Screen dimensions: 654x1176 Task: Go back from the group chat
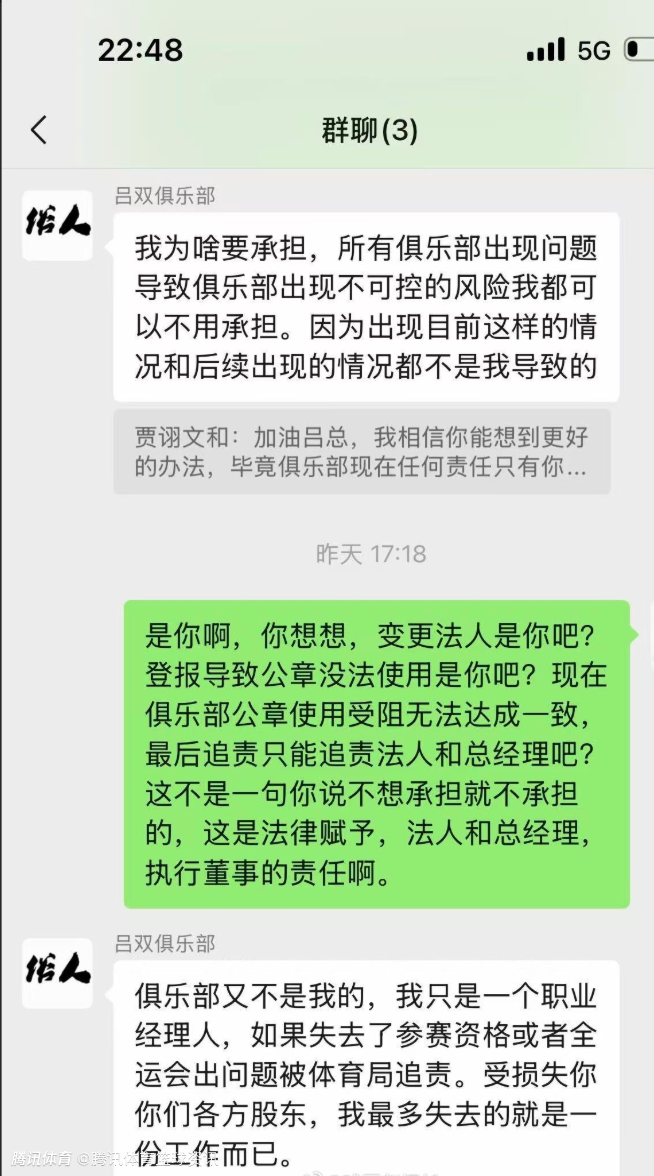pyautogui.click(x=38, y=130)
